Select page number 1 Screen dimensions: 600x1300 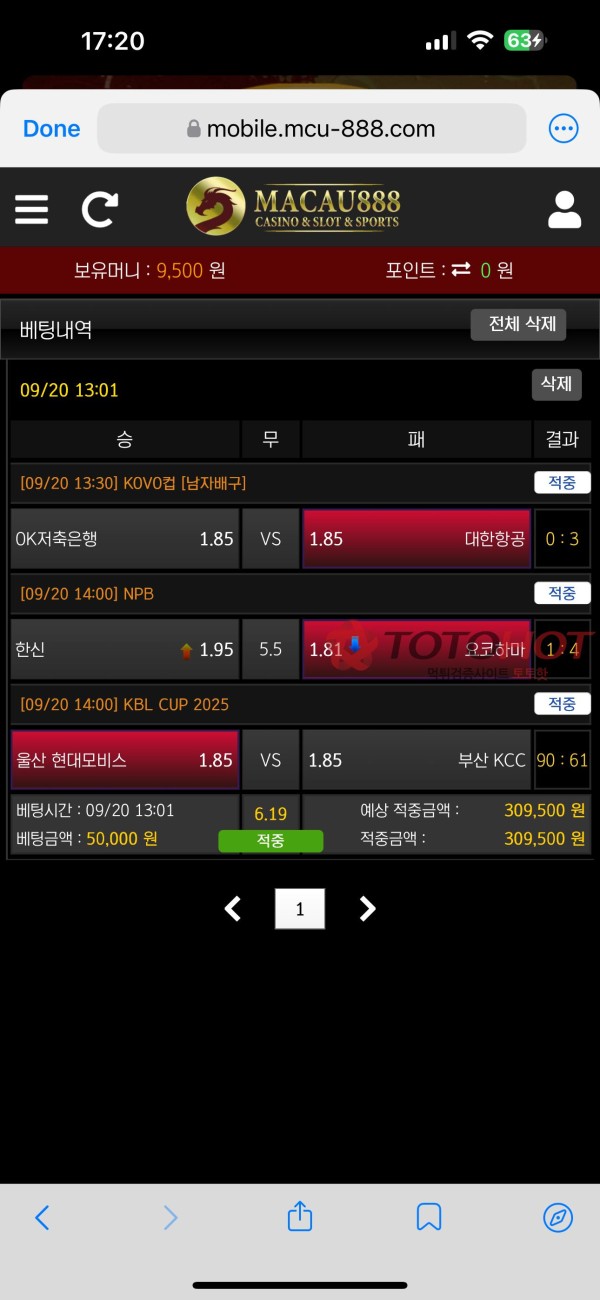[x=300, y=909]
